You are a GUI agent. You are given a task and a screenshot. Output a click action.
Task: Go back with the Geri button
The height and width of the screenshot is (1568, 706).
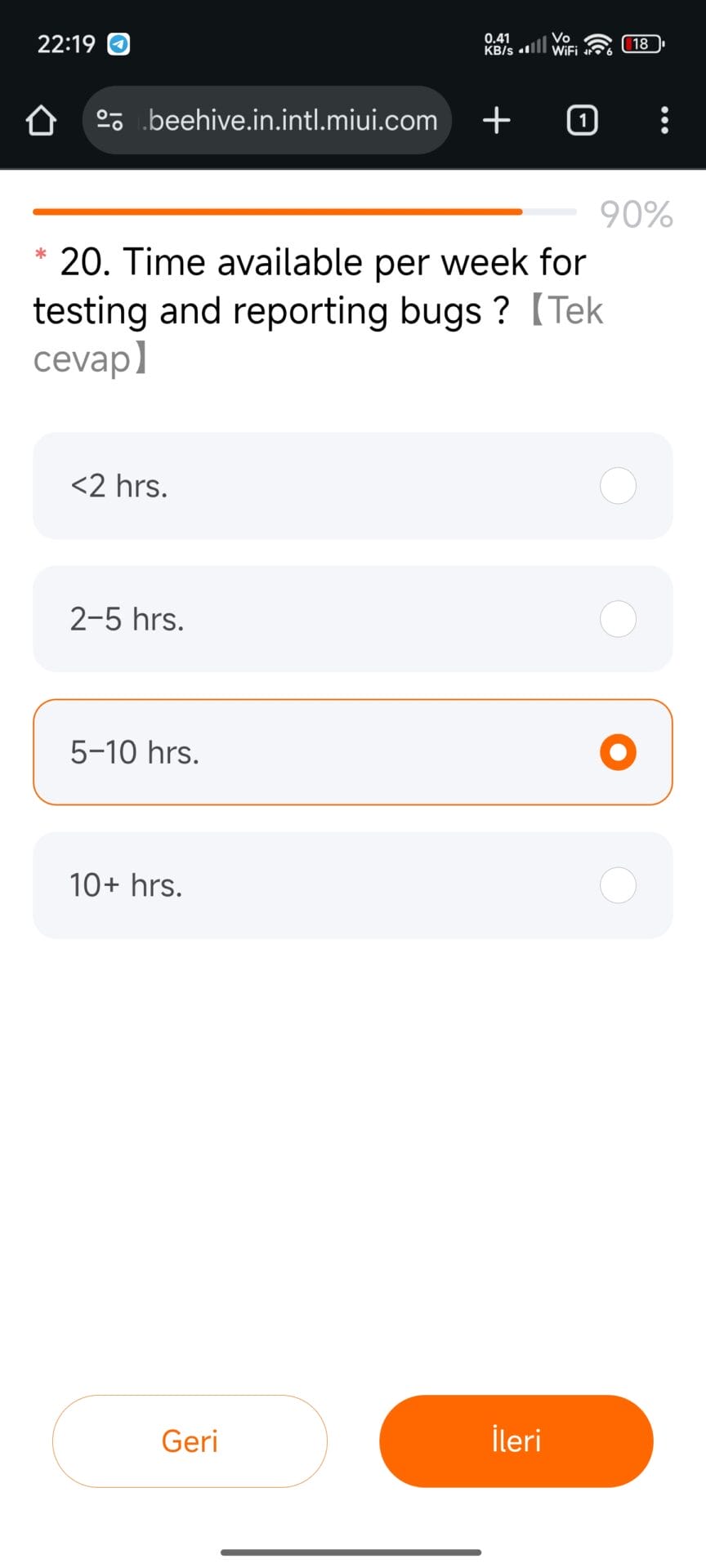pyautogui.click(x=190, y=1441)
